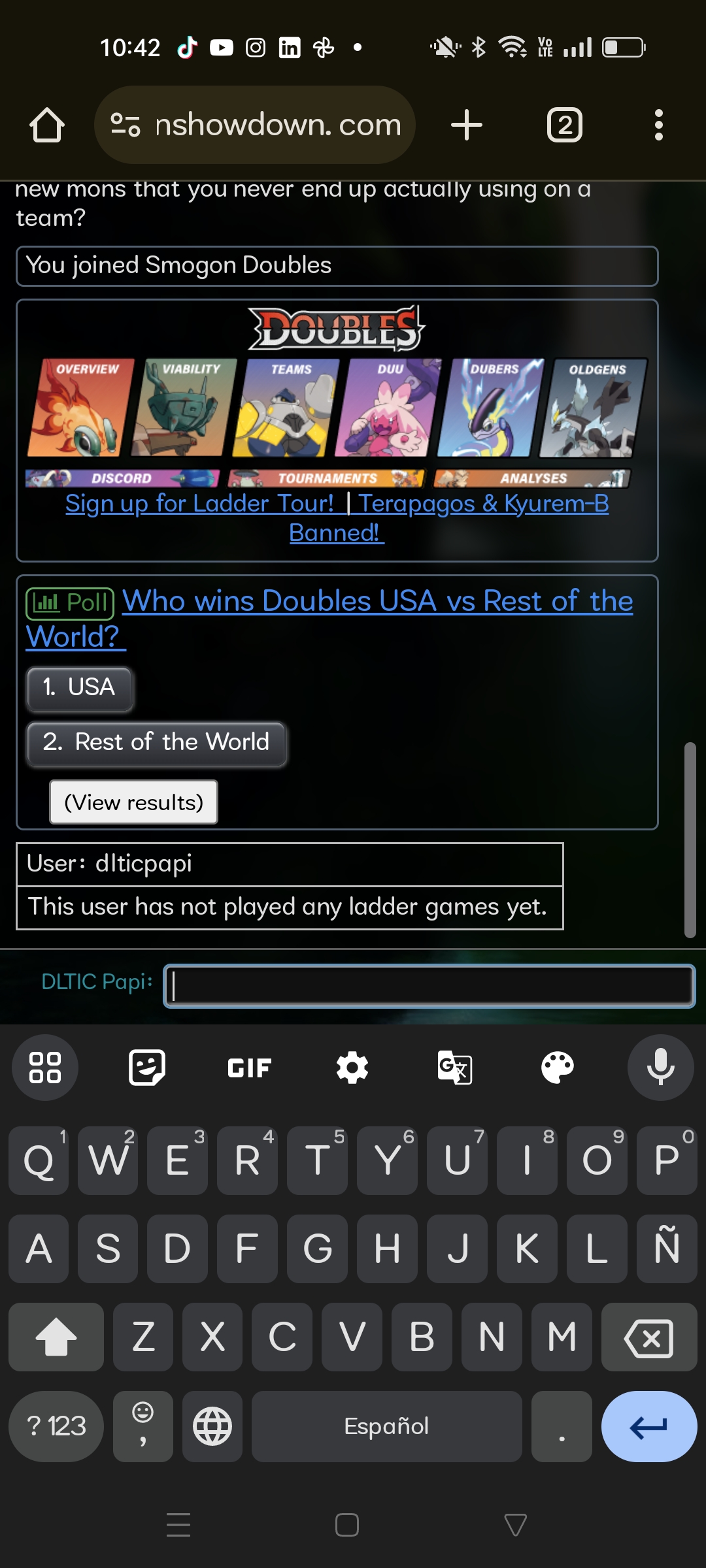Tap the address bar showing nshowdown.com
This screenshot has width=706, height=1568.
pos(255,125)
